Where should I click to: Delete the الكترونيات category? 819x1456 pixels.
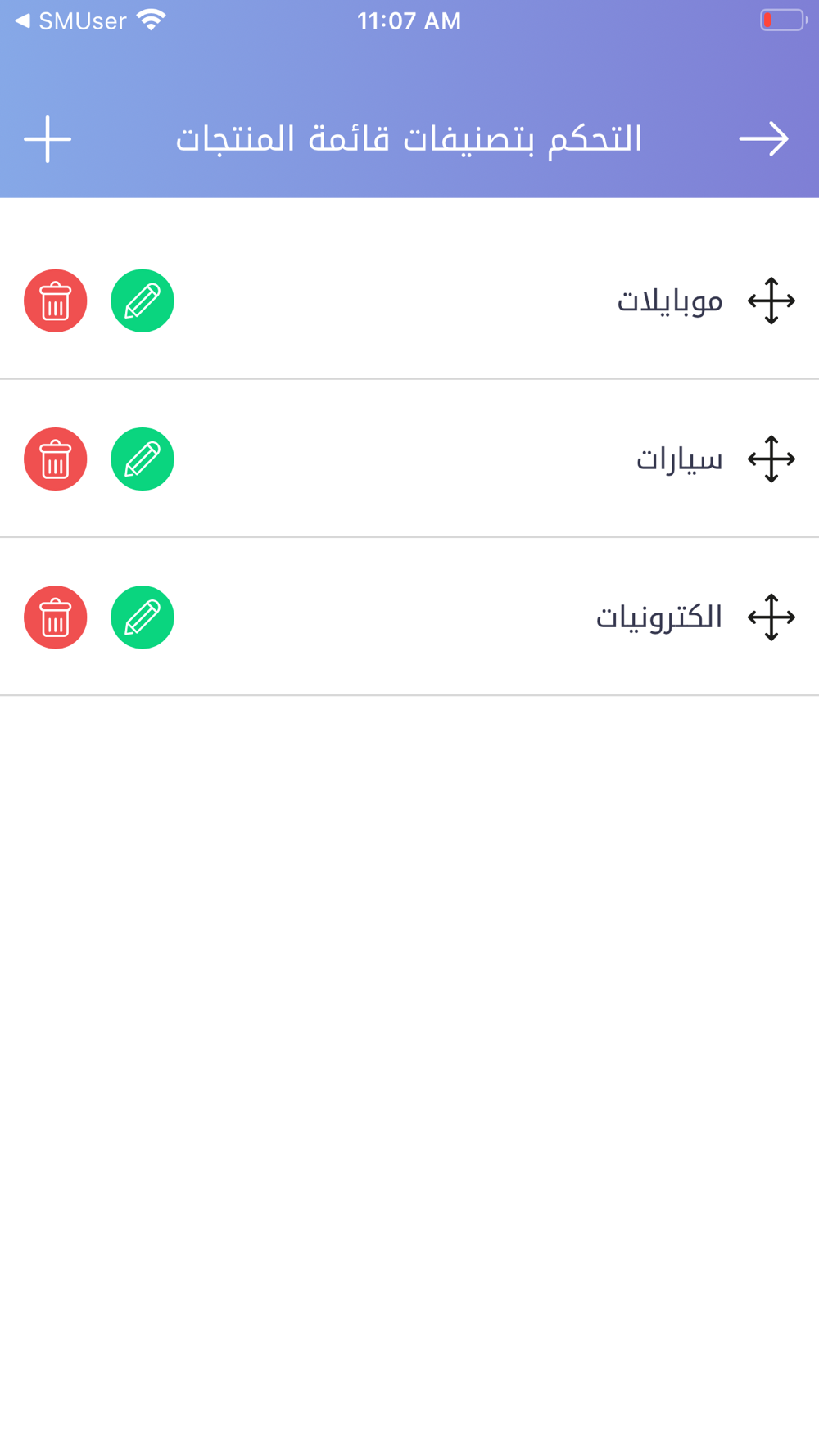point(56,617)
